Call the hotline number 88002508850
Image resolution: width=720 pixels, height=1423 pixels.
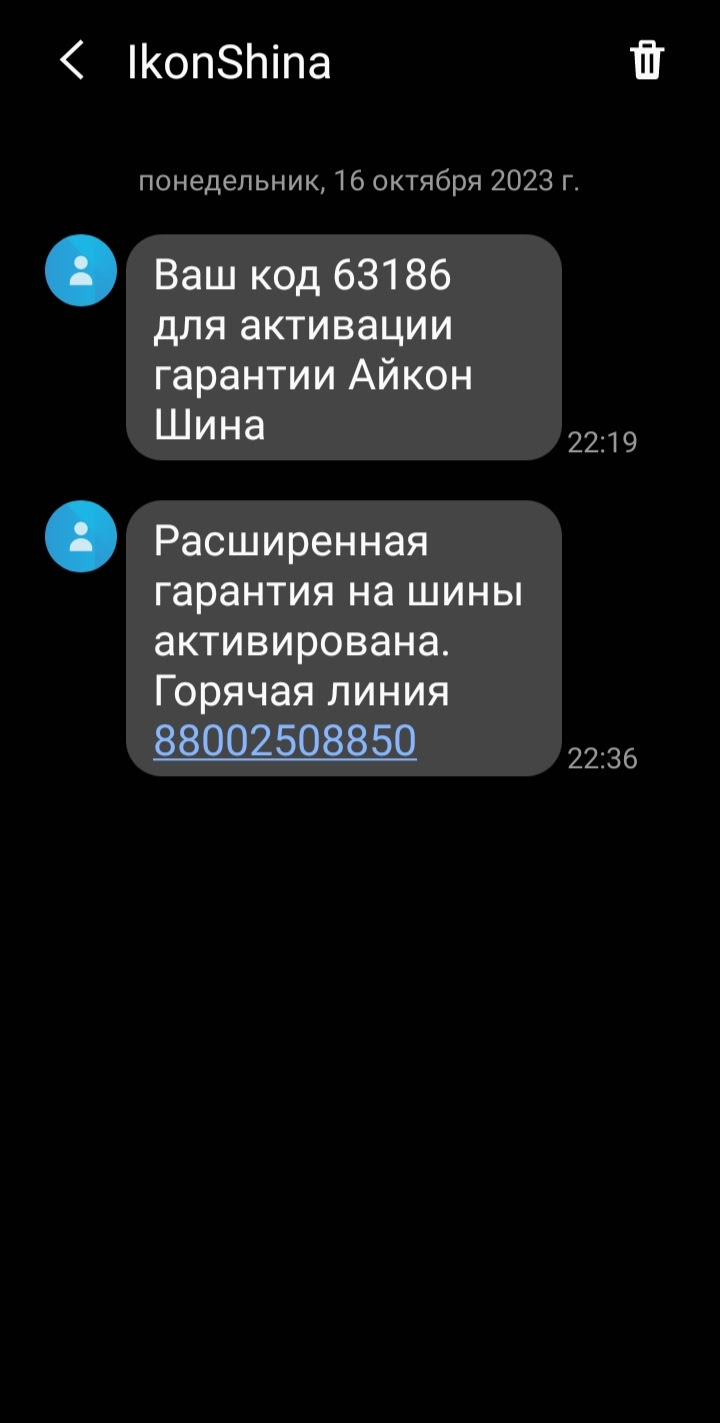pyautogui.click(x=284, y=741)
